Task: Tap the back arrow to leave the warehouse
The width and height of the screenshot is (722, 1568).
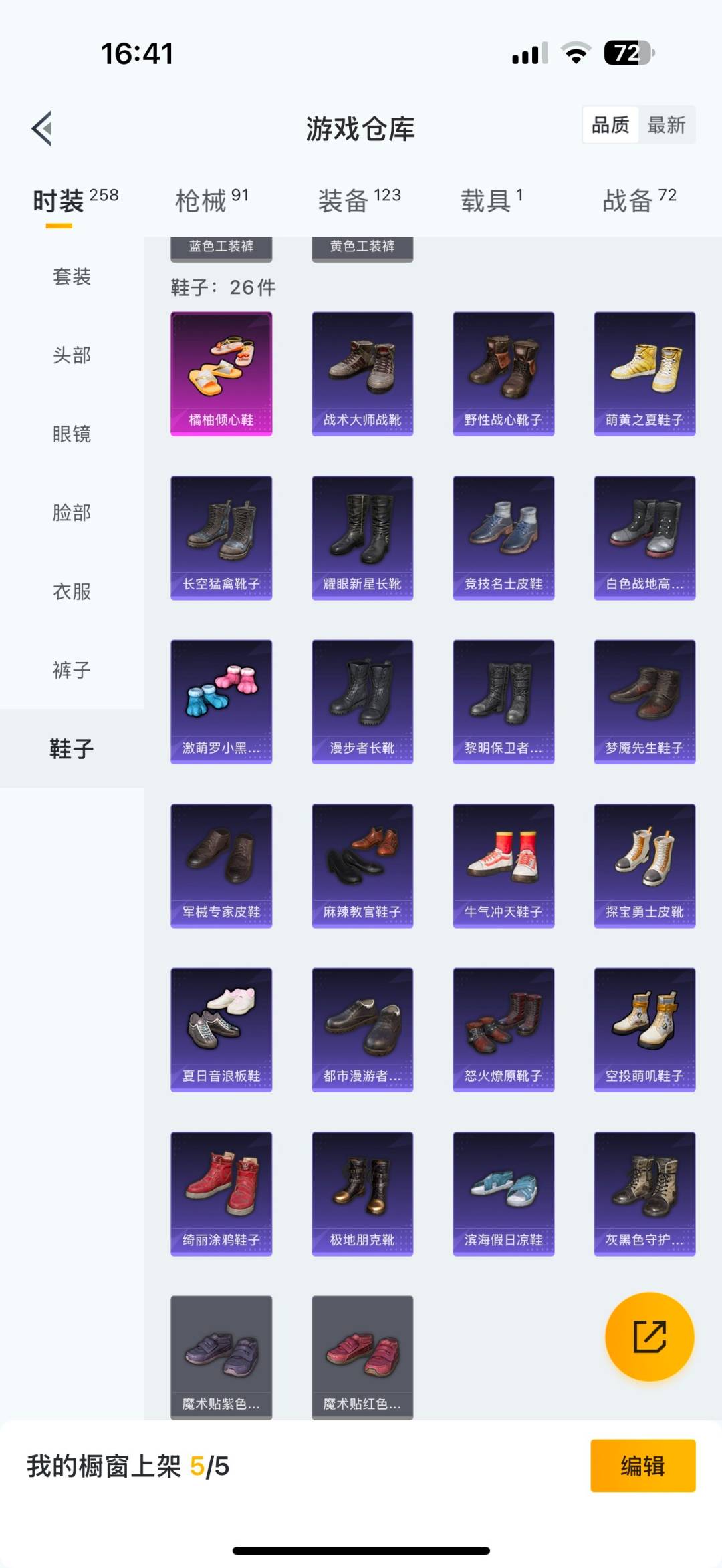Action: 42,128
